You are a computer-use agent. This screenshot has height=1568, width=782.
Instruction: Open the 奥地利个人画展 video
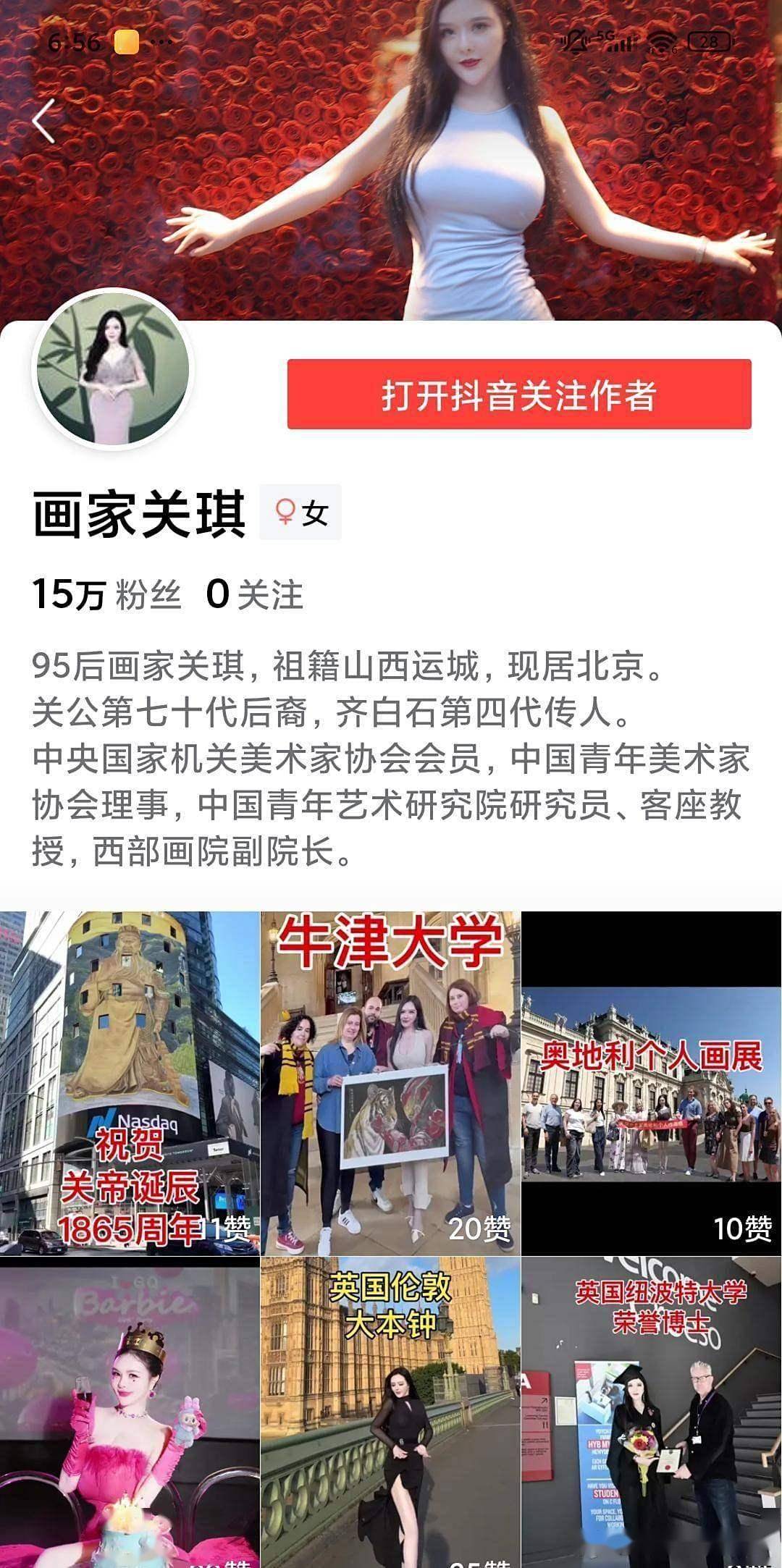pyautogui.click(x=652, y=1083)
